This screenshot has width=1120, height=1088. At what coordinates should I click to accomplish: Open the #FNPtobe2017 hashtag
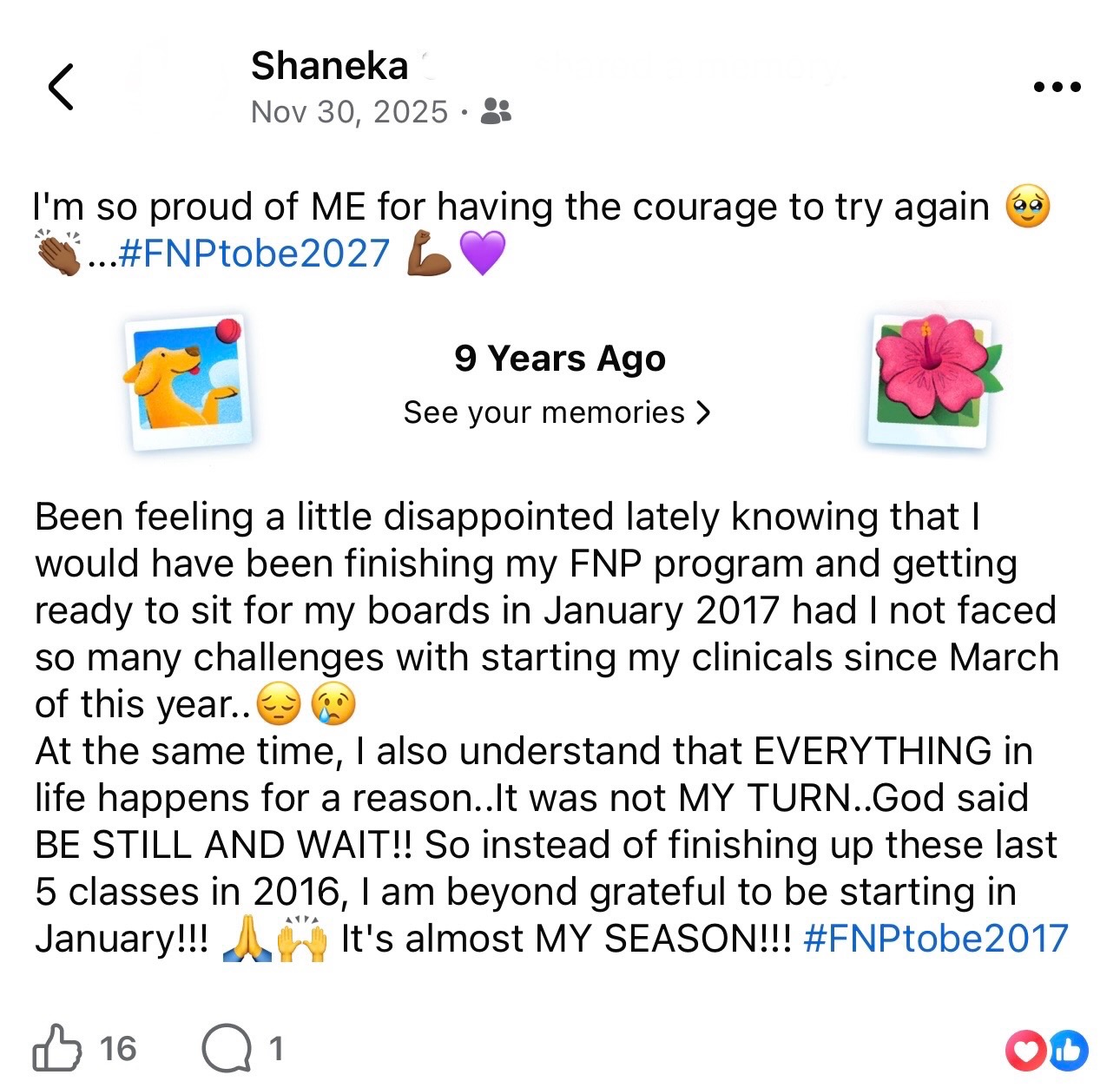point(936,939)
